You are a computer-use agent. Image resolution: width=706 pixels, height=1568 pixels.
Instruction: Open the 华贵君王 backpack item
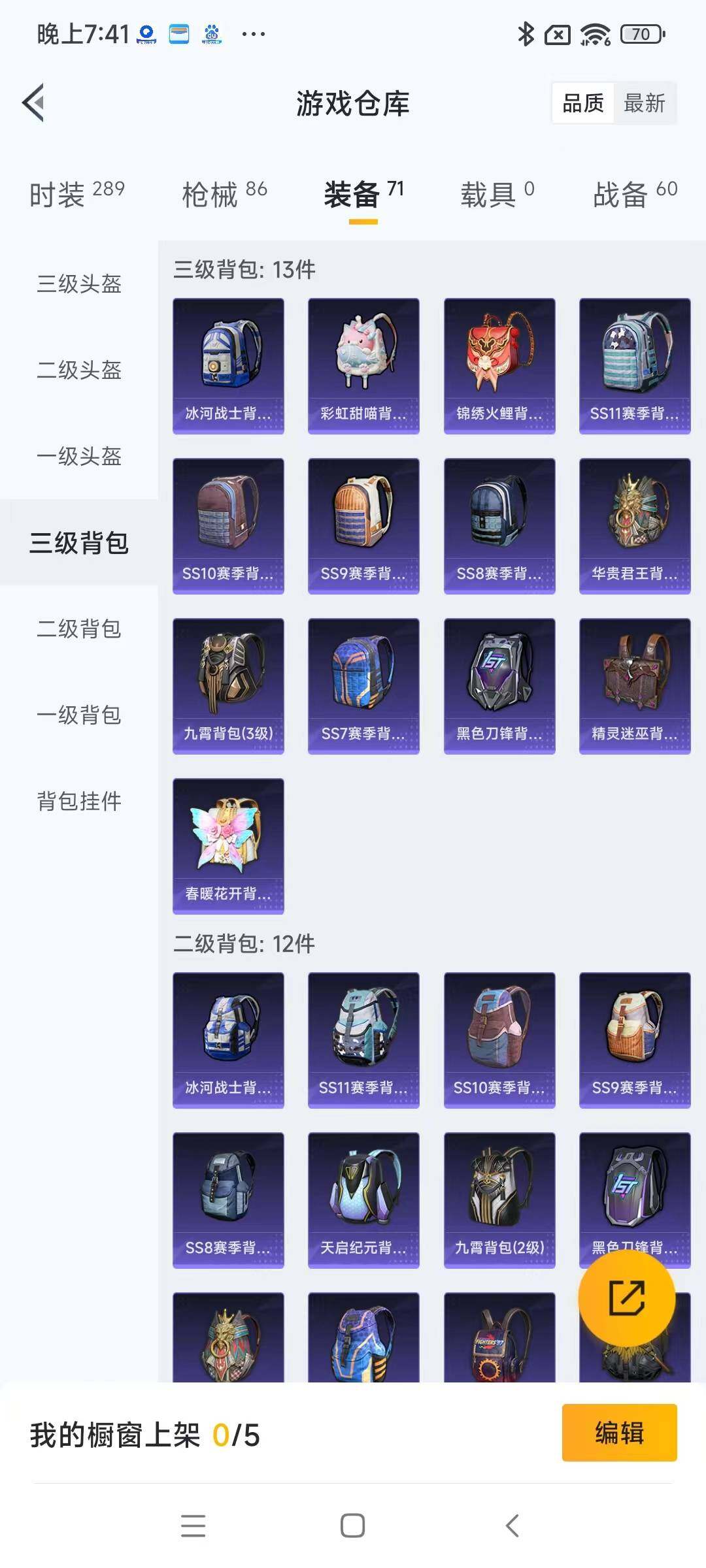pyautogui.click(x=635, y=526)
